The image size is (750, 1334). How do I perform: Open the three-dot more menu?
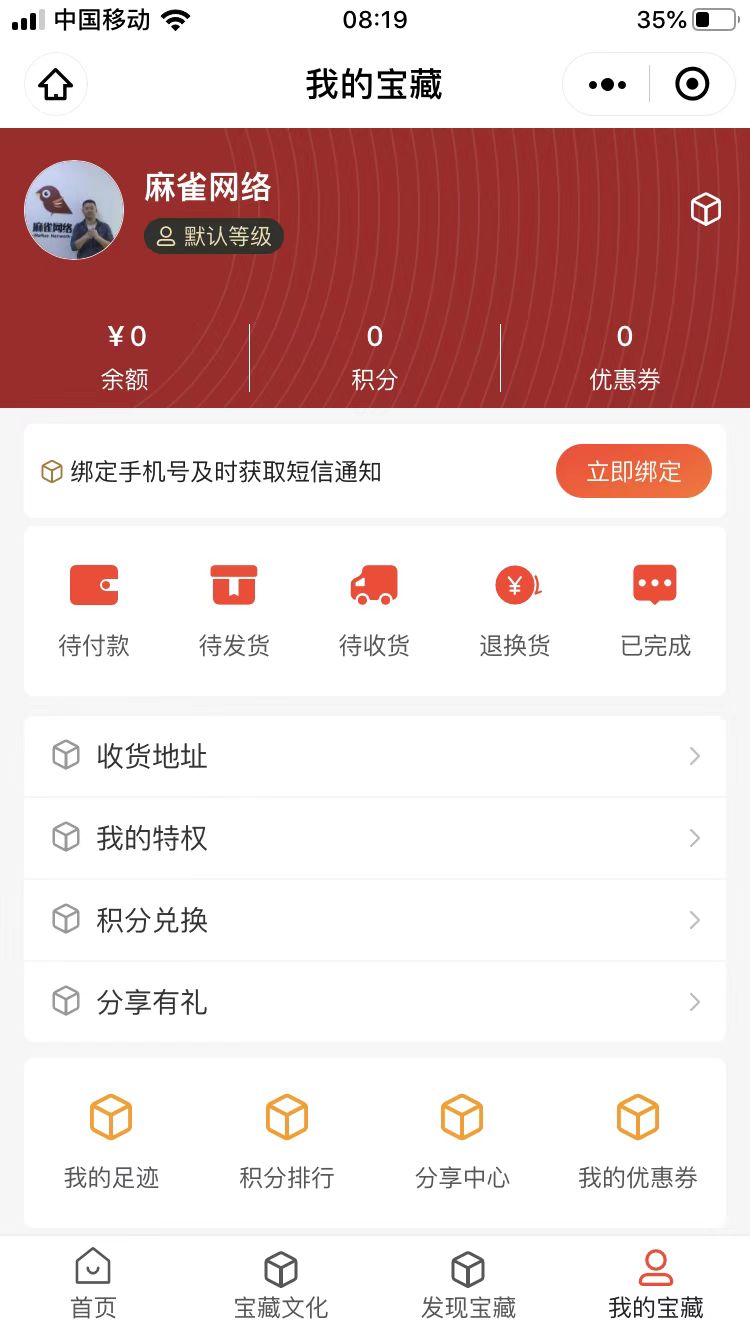pyautogui.click(x=607, y=85)
